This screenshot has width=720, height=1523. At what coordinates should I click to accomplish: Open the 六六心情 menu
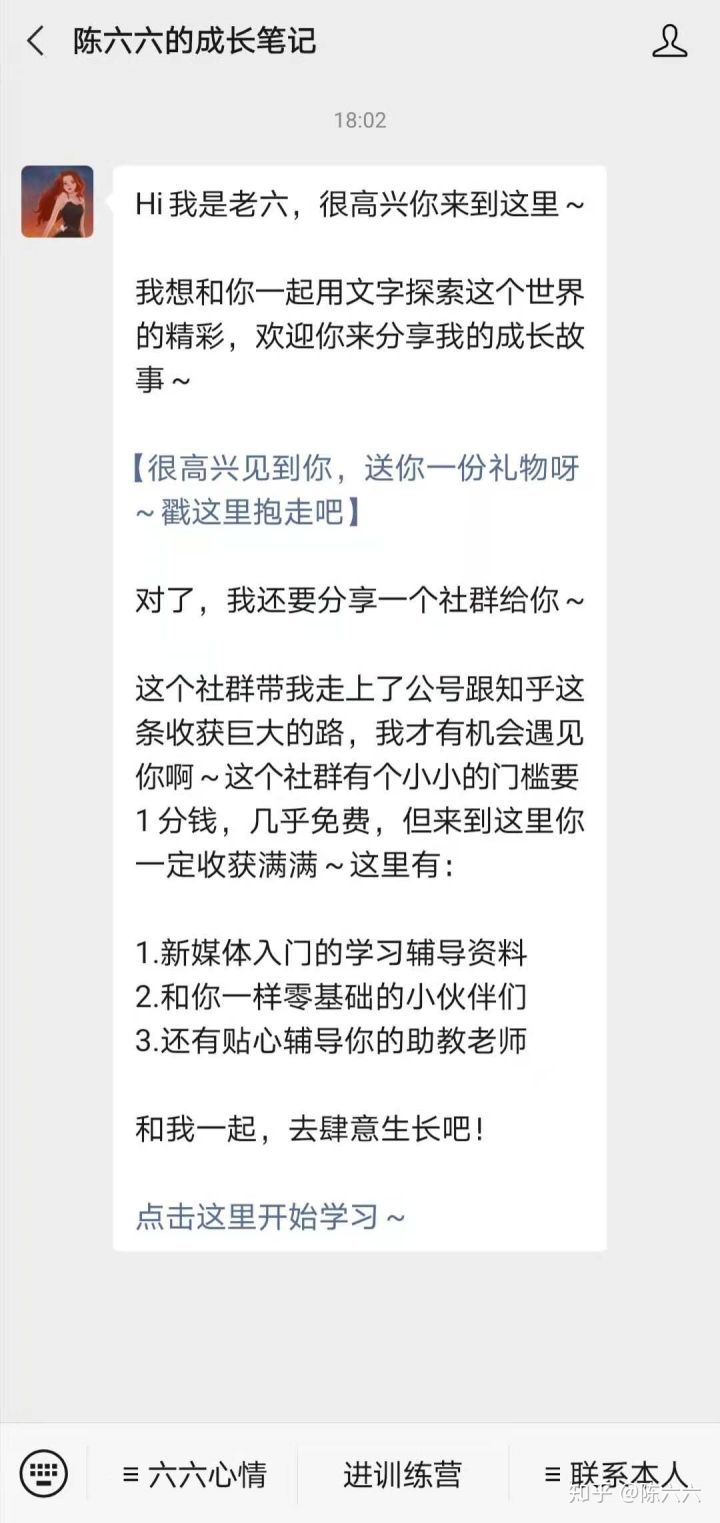194,1474
